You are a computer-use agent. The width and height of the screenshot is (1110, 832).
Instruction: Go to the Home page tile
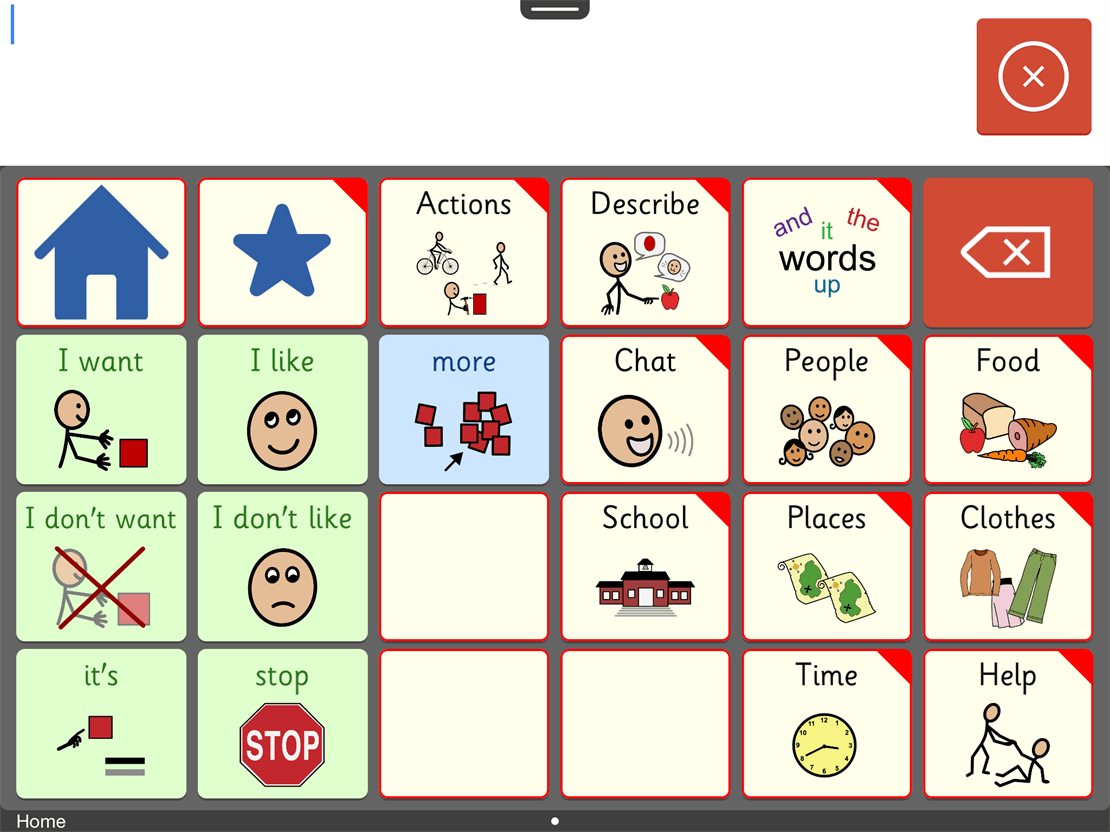coord(101,252)
